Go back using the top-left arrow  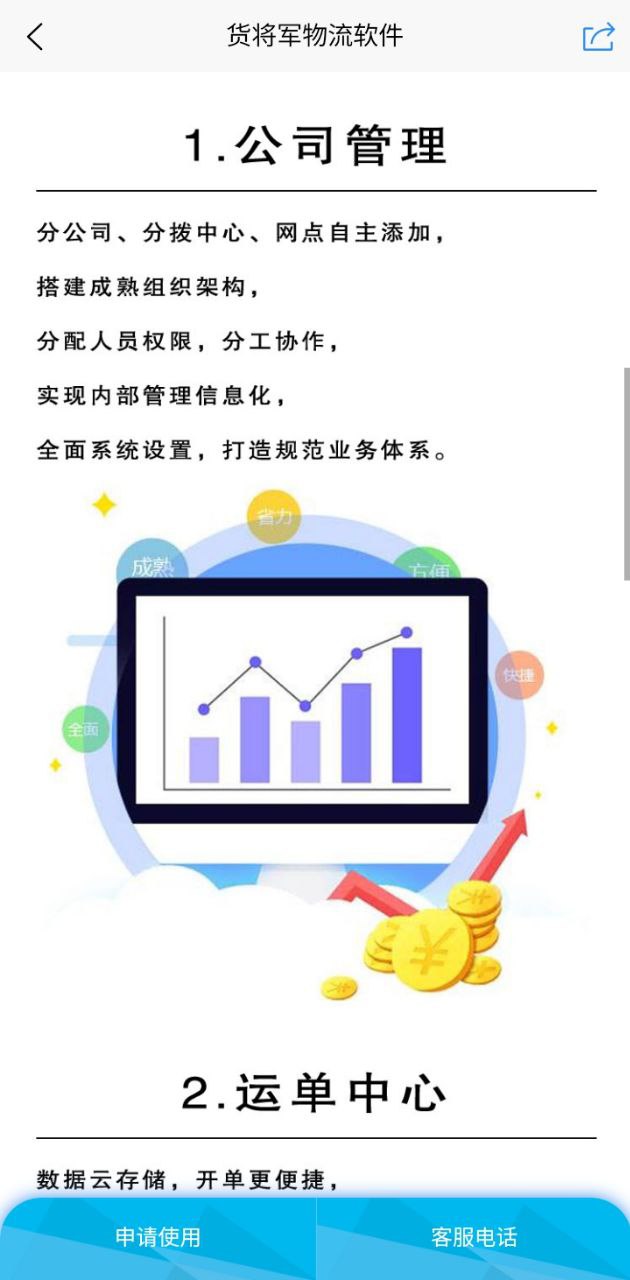pyautogui.click(x=35, y=37)
